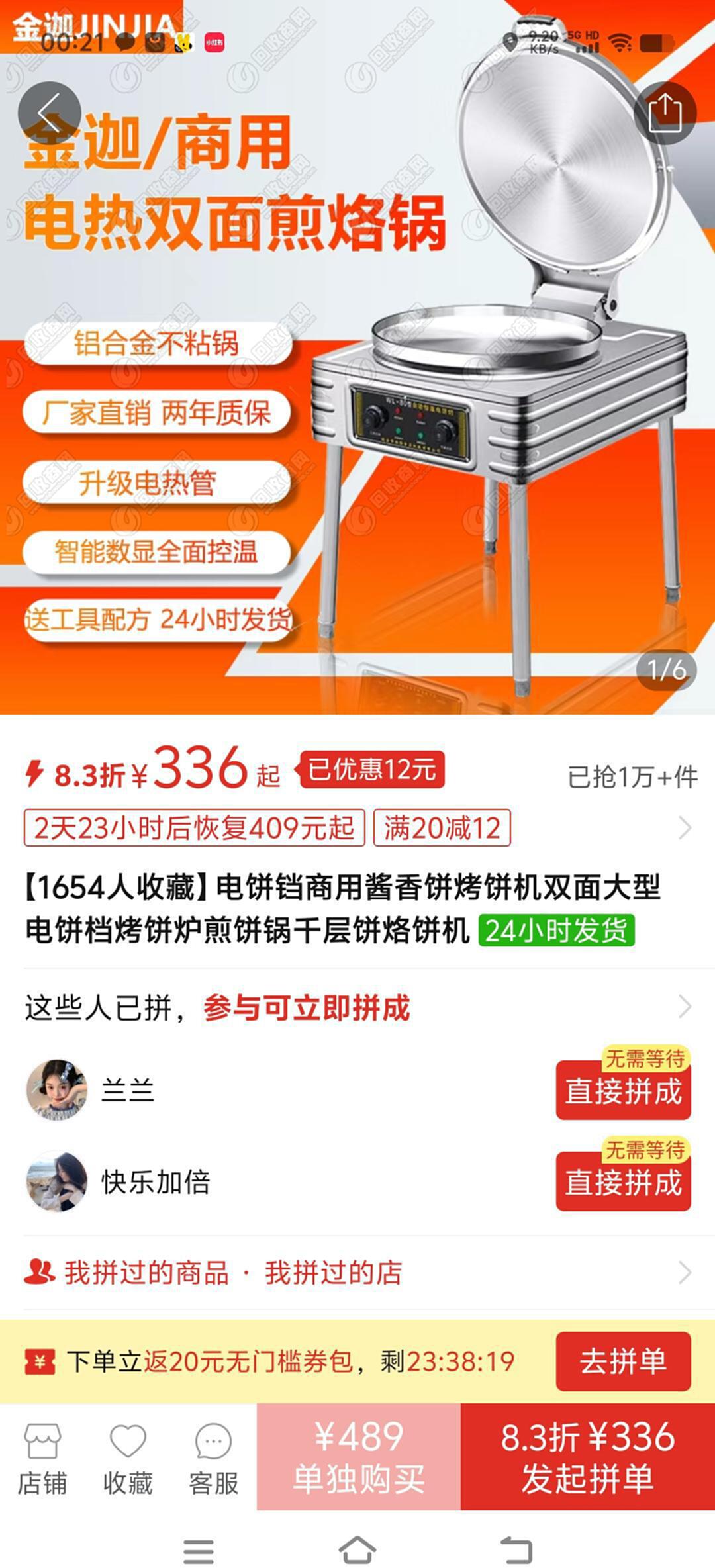715x1568 pixels.
Task: Contact 客服 customer service
Action: [x=213, y=1459]
